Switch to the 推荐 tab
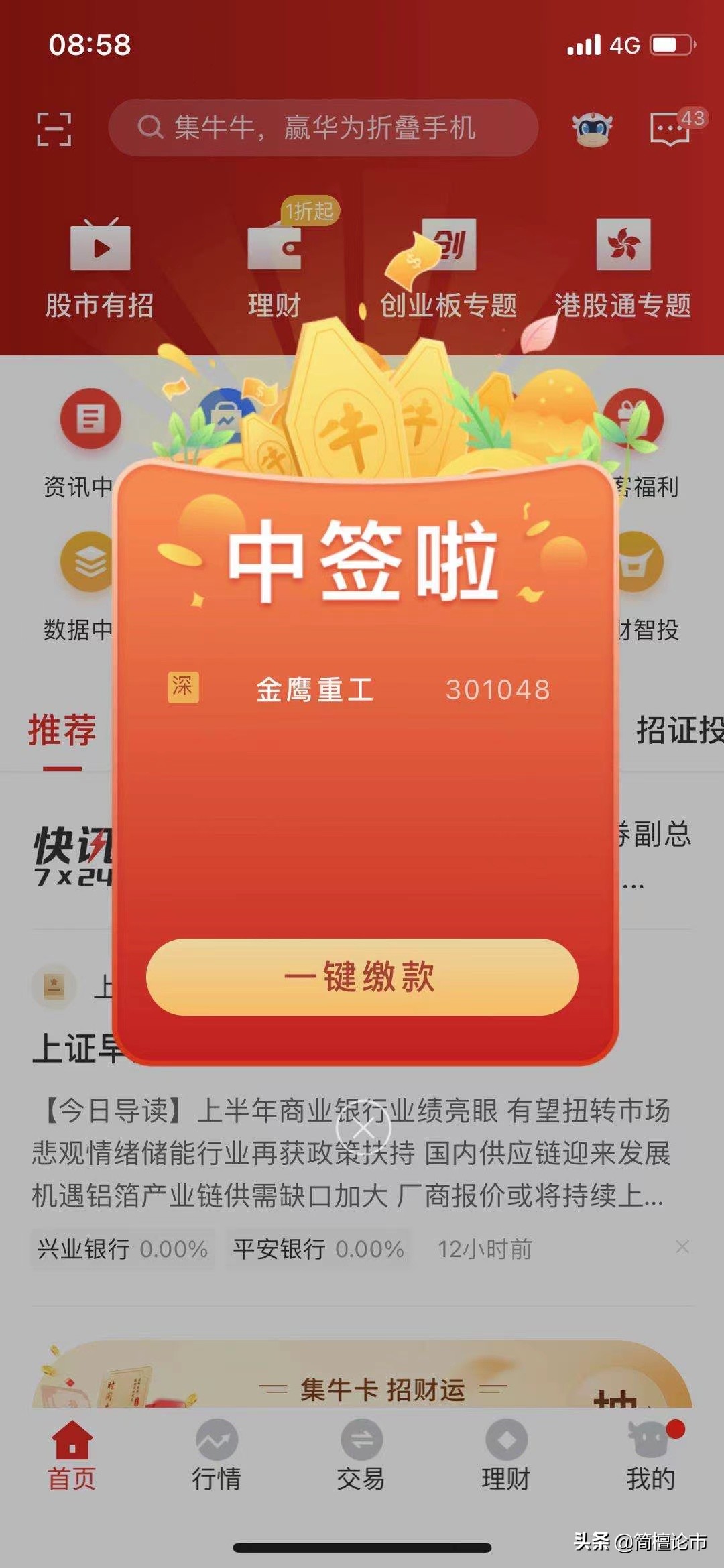 click(x=60, y=731)
